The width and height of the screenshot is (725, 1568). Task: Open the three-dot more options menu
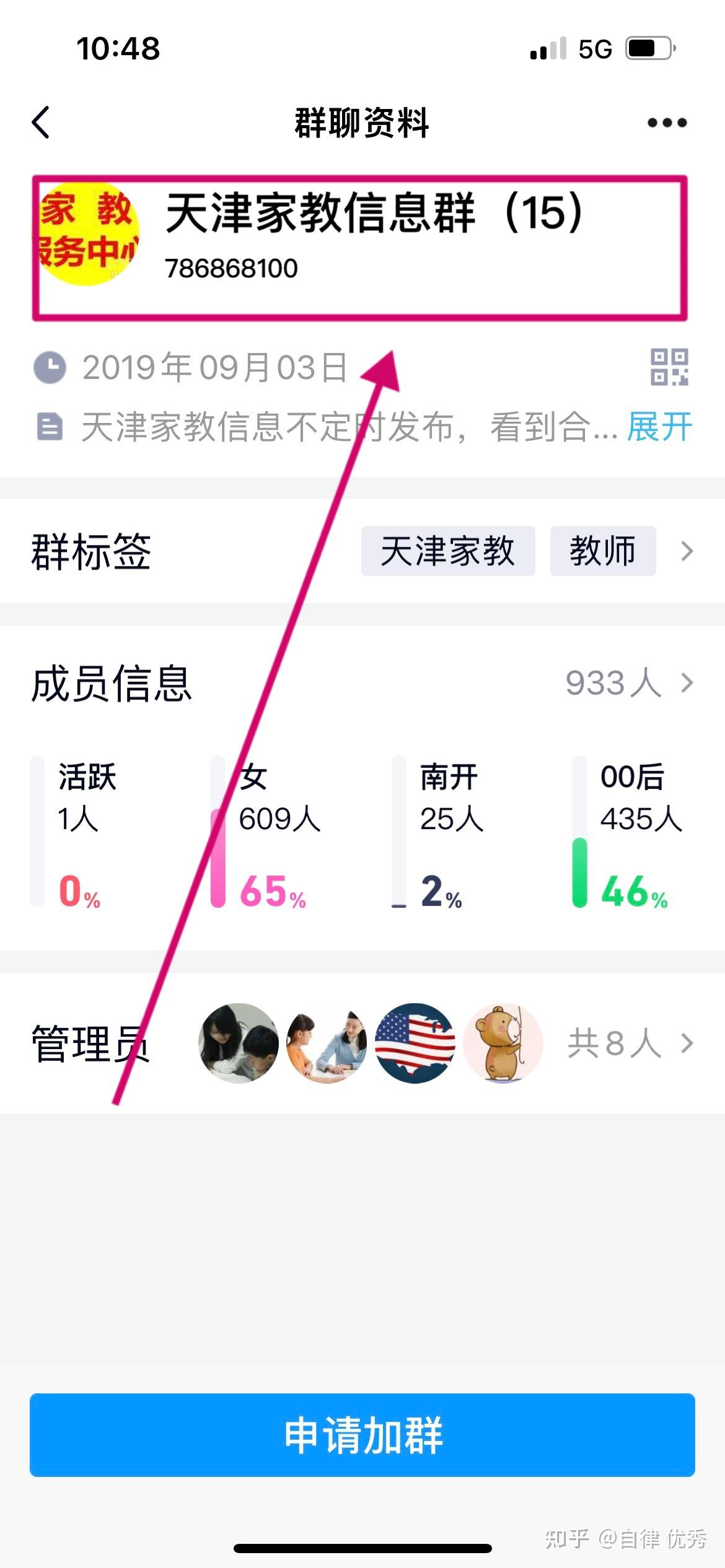pyautogui.click(x=667, y=123)
